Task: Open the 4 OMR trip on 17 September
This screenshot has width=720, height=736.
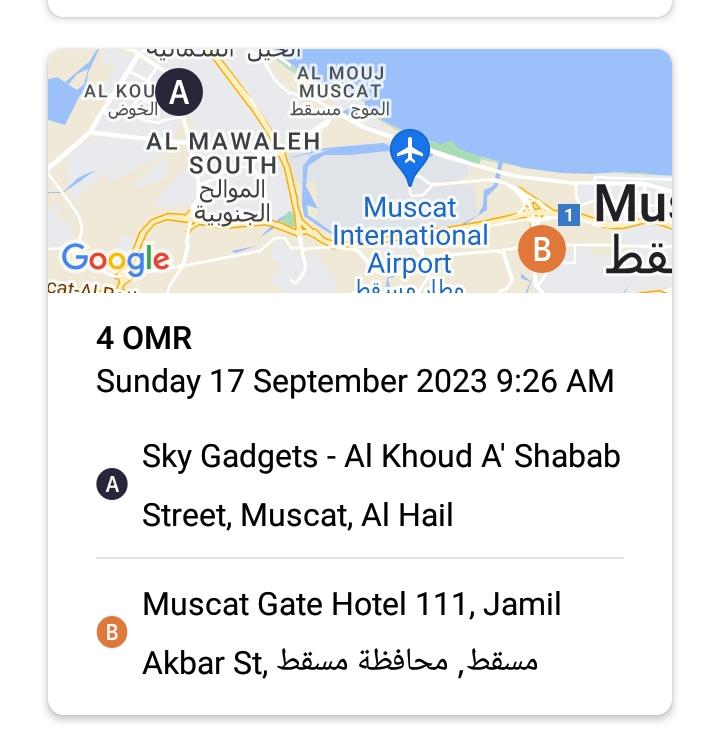Action: [x=355, y=360]
